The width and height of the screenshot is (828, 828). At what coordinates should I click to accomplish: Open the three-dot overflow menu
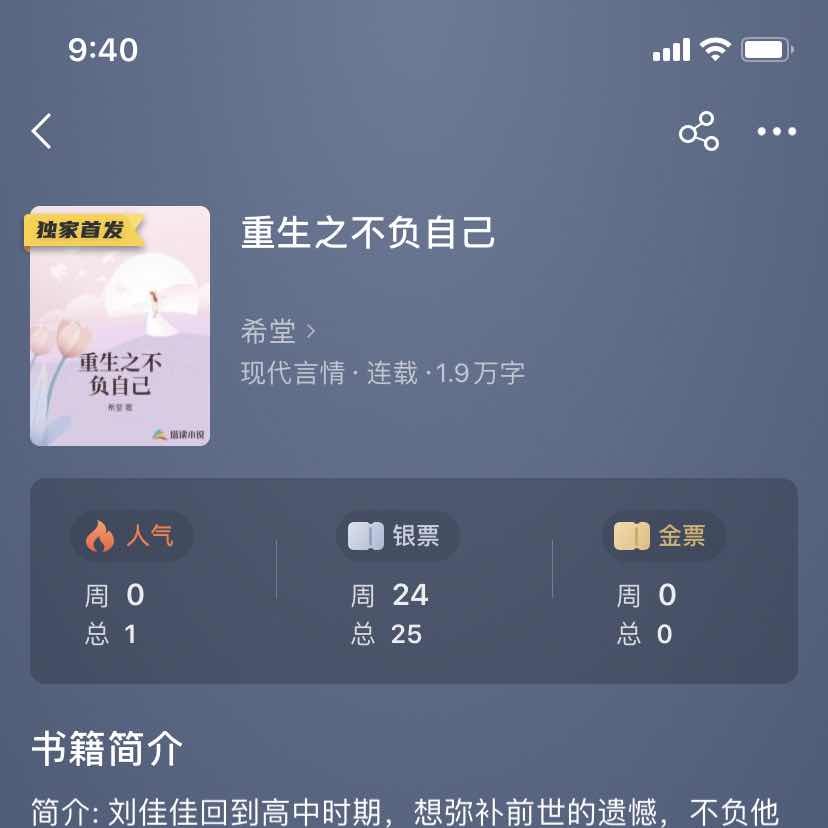pyautogui.click(x=776, y=131)
